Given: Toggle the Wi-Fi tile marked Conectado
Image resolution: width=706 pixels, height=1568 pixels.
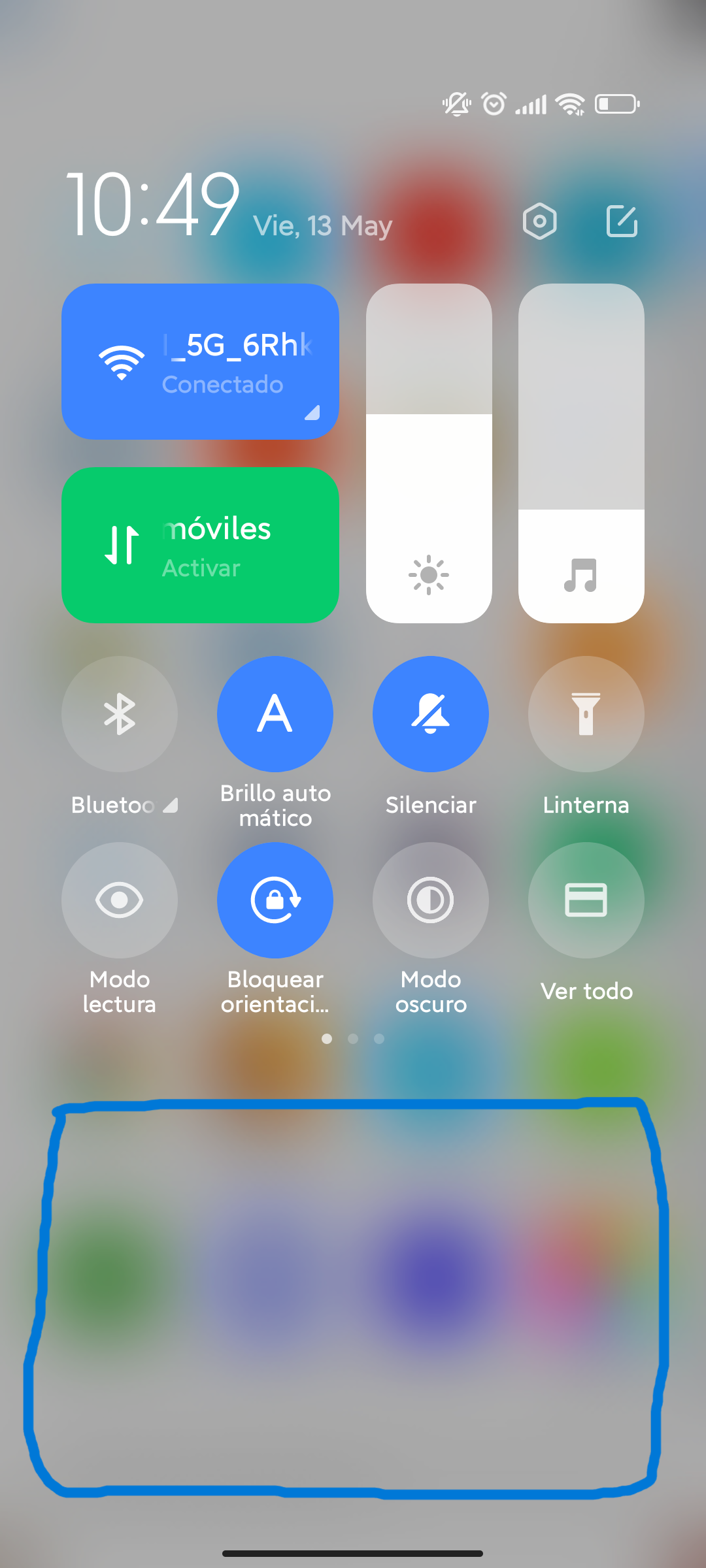Looking at the screenshot, I should (200, 361).
